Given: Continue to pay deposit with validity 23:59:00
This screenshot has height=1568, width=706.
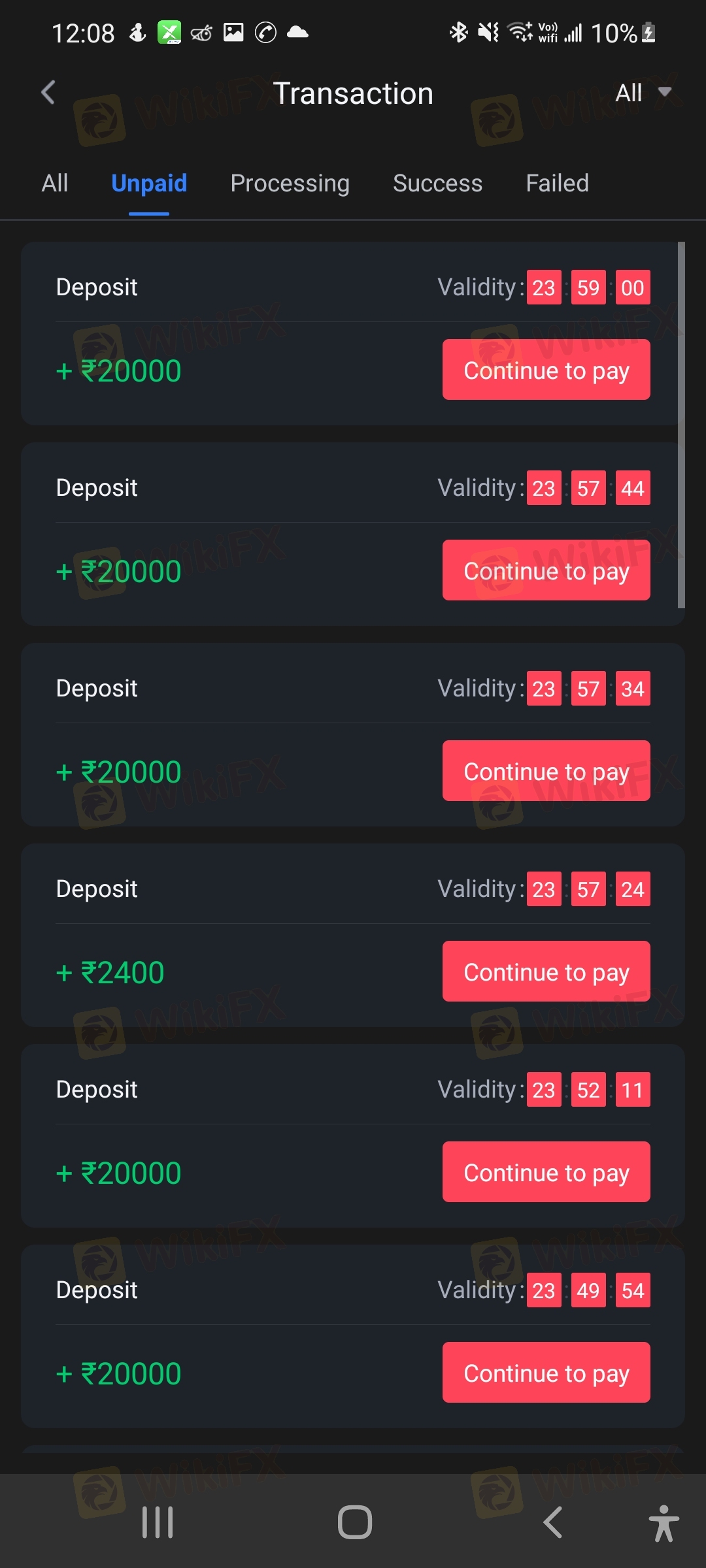Looking at the screenshot, I should 546,369.
